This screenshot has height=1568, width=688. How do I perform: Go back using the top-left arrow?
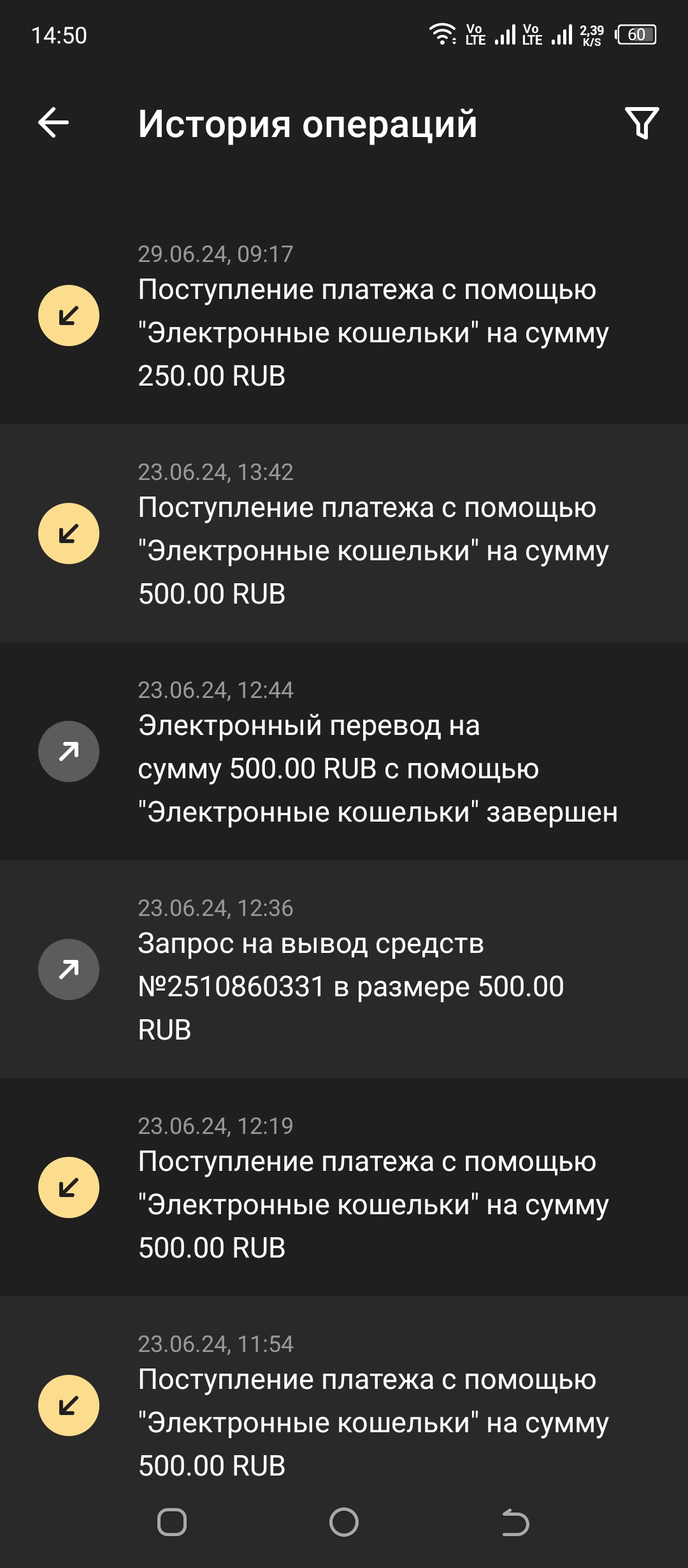click(54, 122)
